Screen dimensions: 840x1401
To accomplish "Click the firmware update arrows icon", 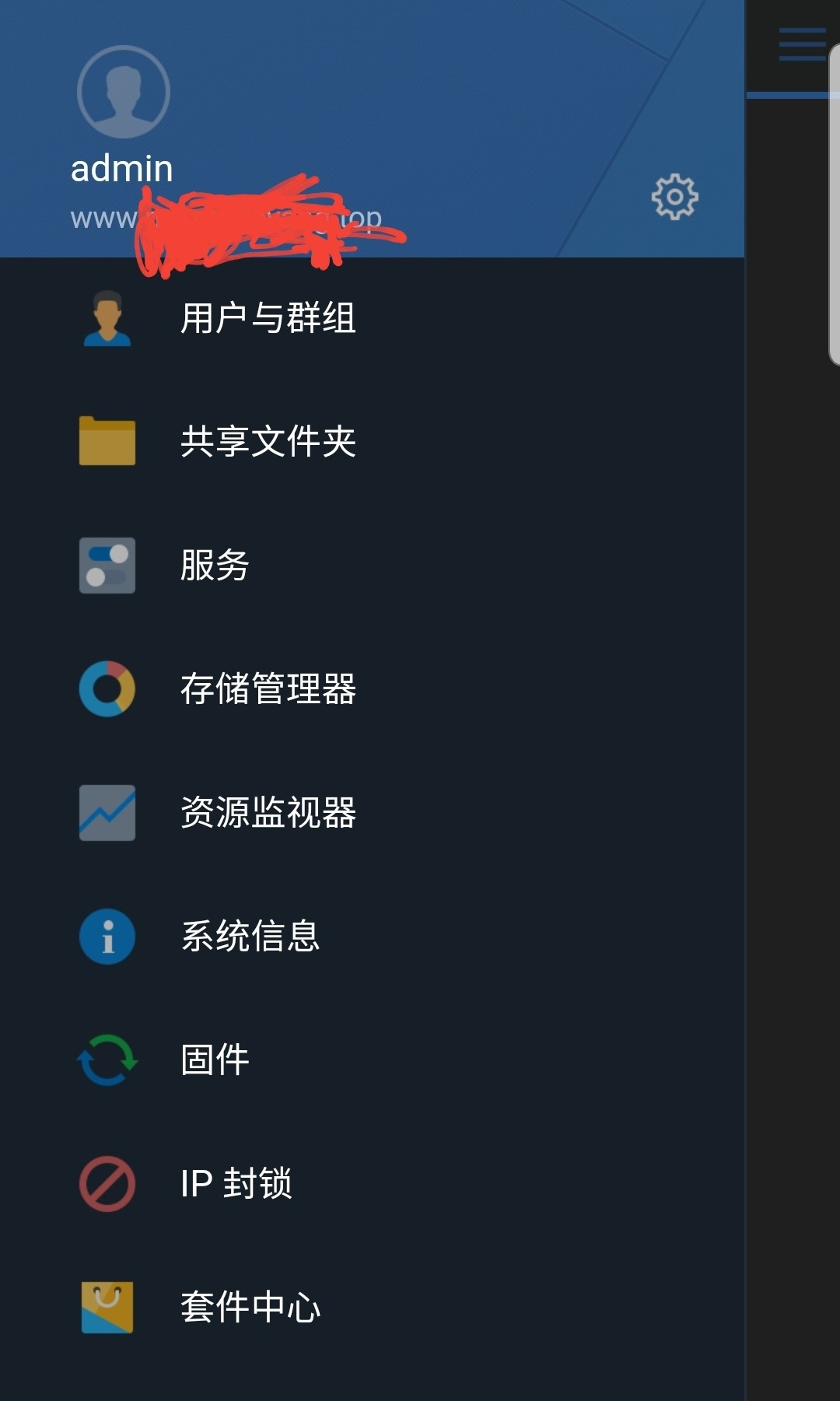I will tap(107, 1061).
